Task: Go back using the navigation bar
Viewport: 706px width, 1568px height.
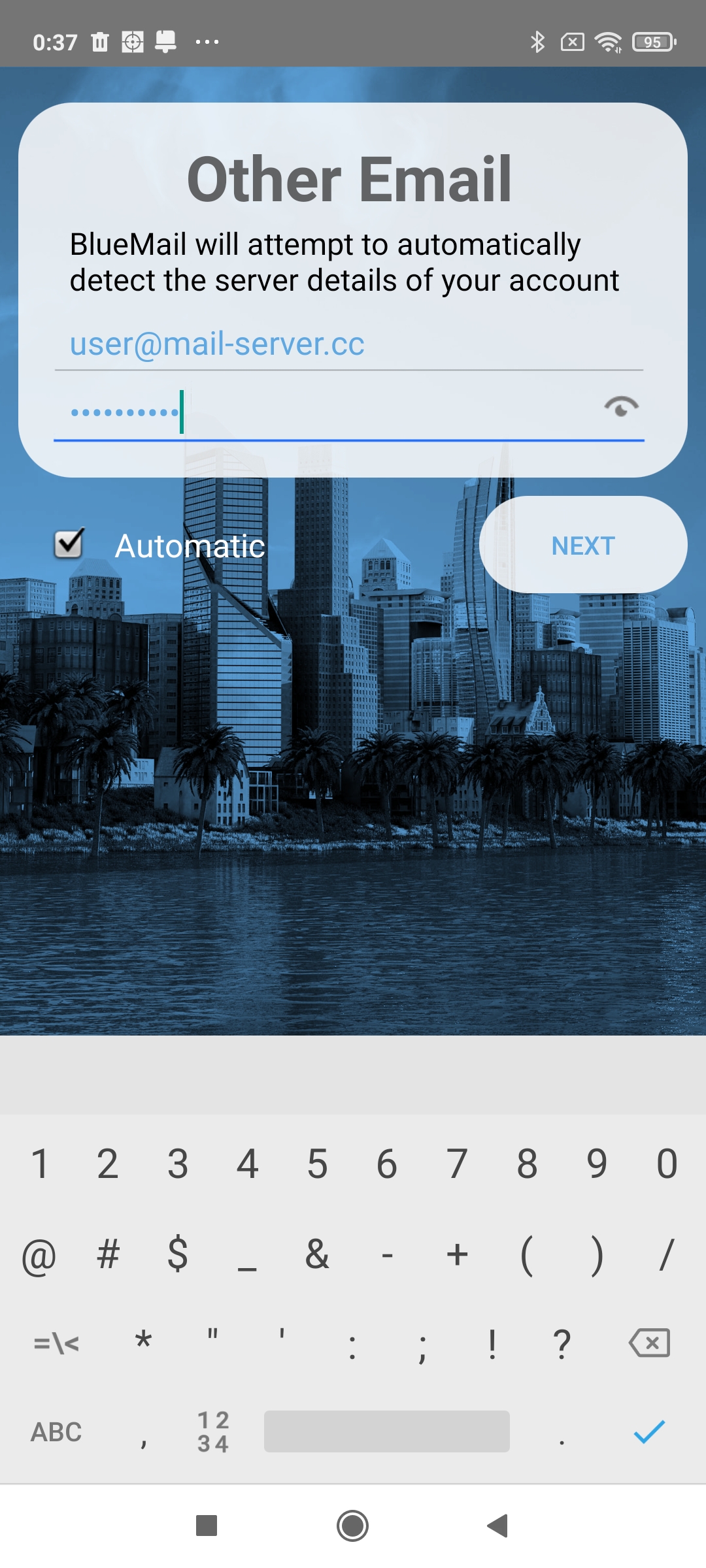Action: point(497,1526)
